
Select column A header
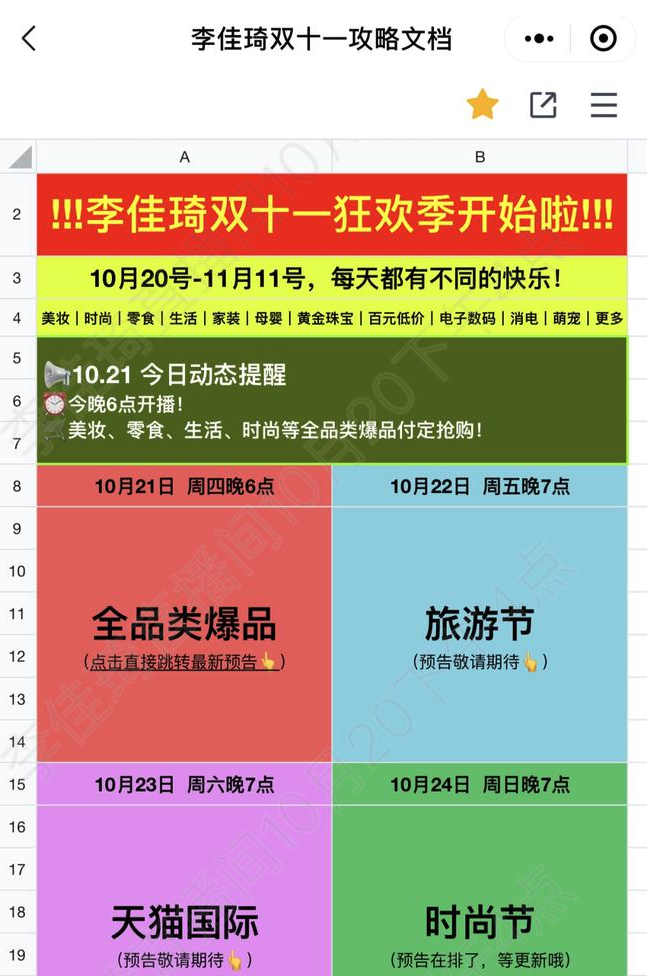click(x=185, y=157)
